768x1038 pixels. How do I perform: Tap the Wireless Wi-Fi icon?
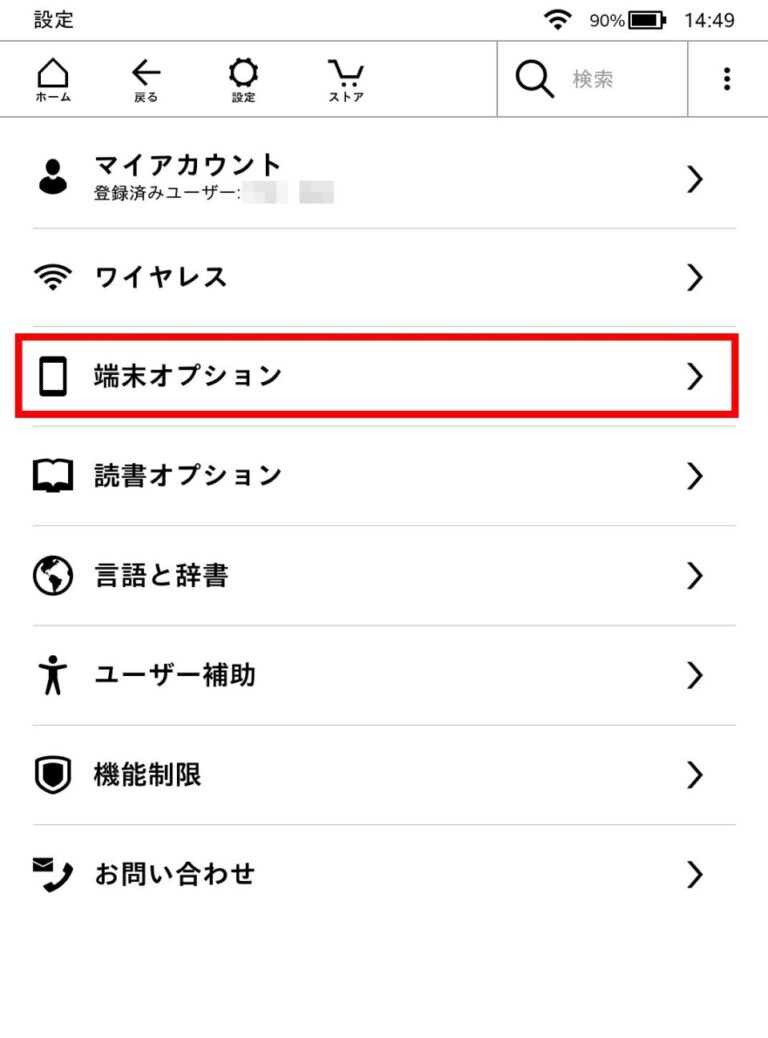click(x=52, y=277)
